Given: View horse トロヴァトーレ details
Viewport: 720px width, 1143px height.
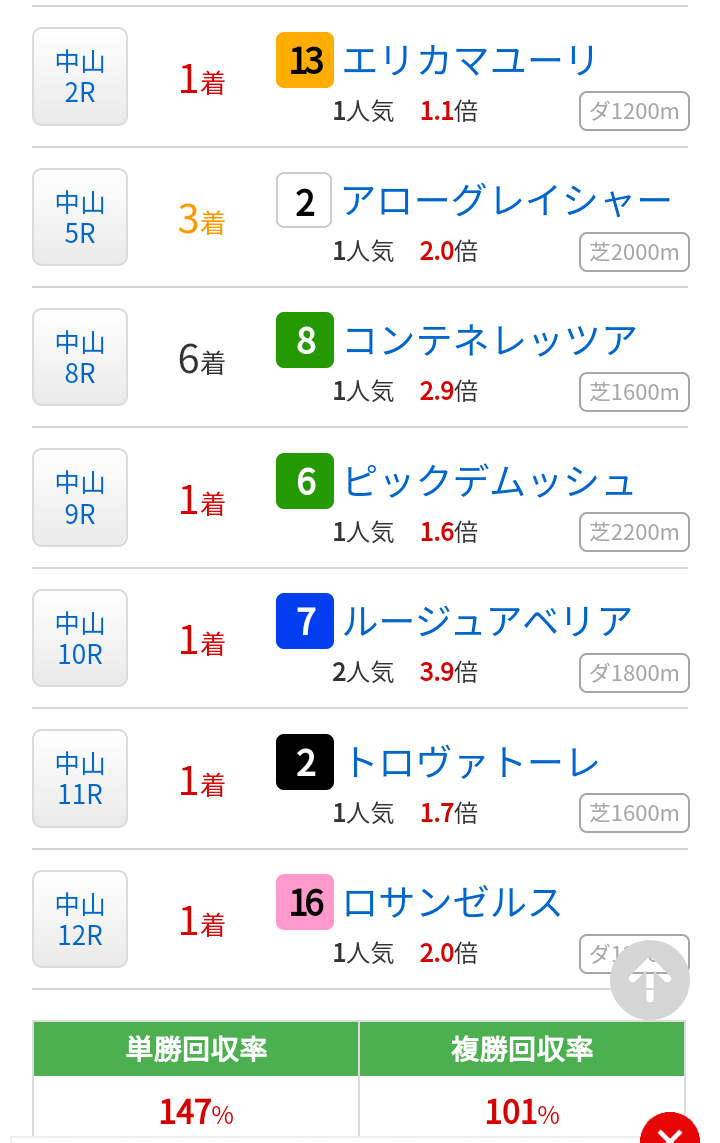Looking at the screenshot, I should (x=471, y=763).
